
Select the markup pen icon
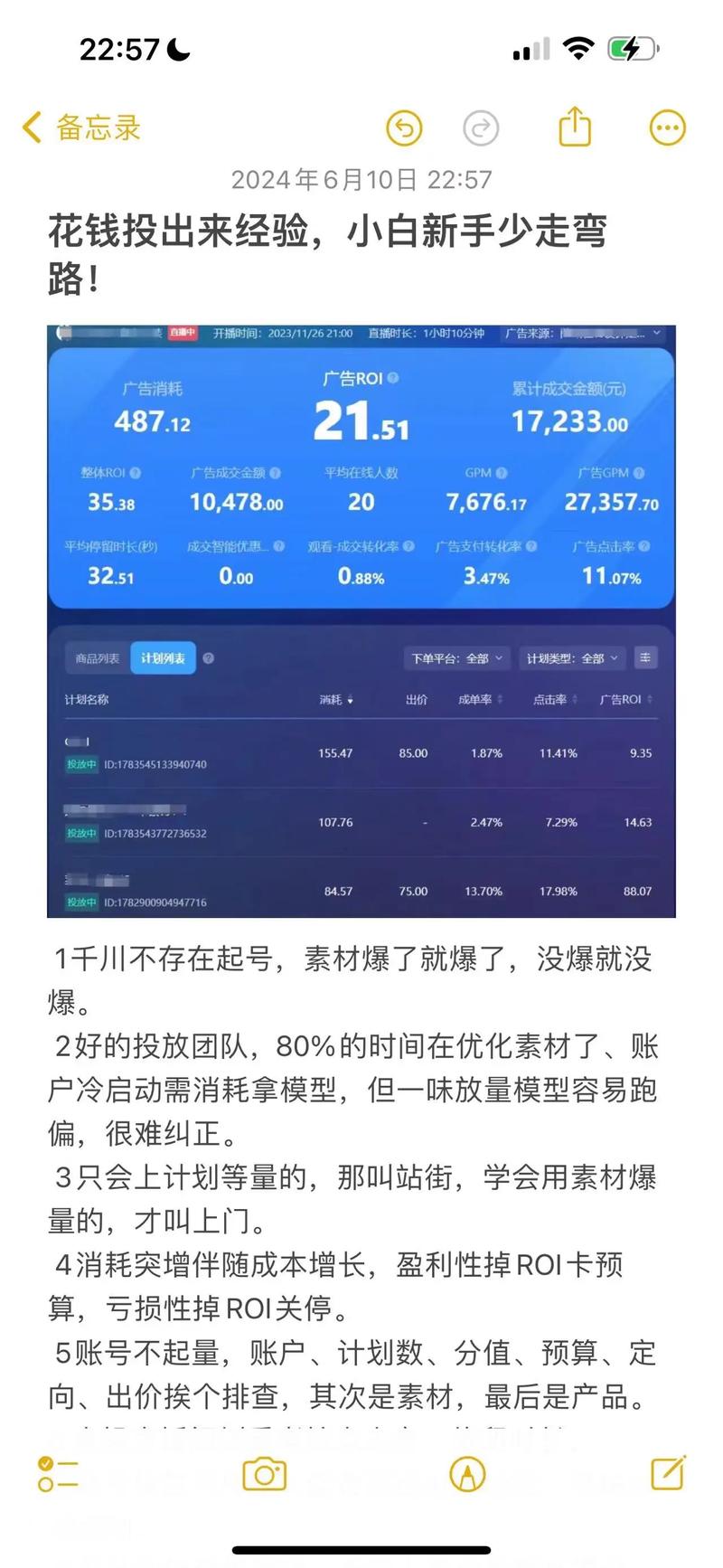465,1474
